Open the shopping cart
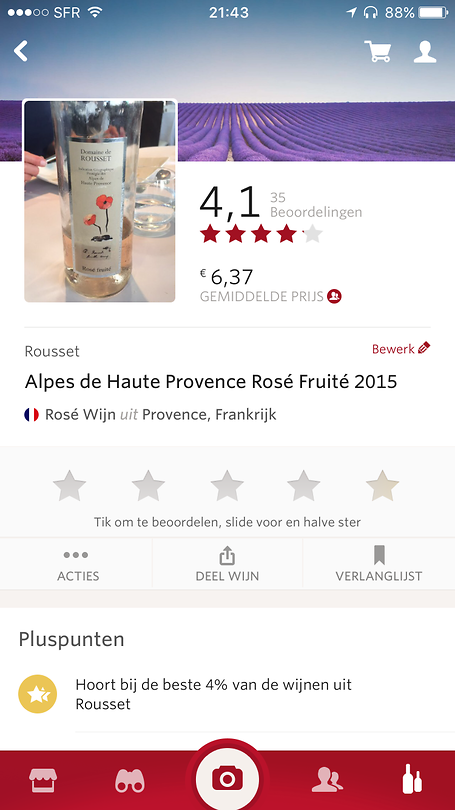Viewport: 455px width, 810px height. (x=378, y=52)
